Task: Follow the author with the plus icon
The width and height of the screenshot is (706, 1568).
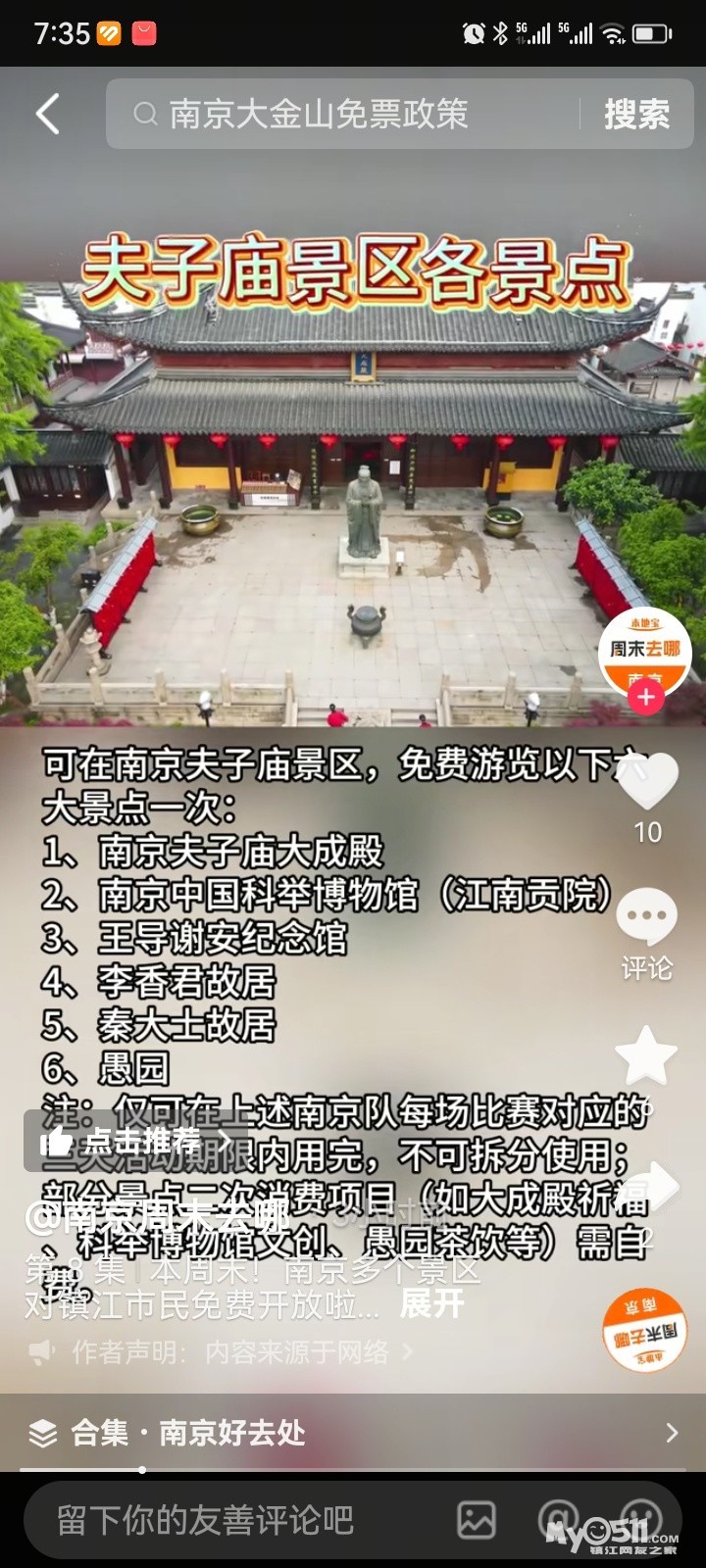Action: (x=645, y=698)
